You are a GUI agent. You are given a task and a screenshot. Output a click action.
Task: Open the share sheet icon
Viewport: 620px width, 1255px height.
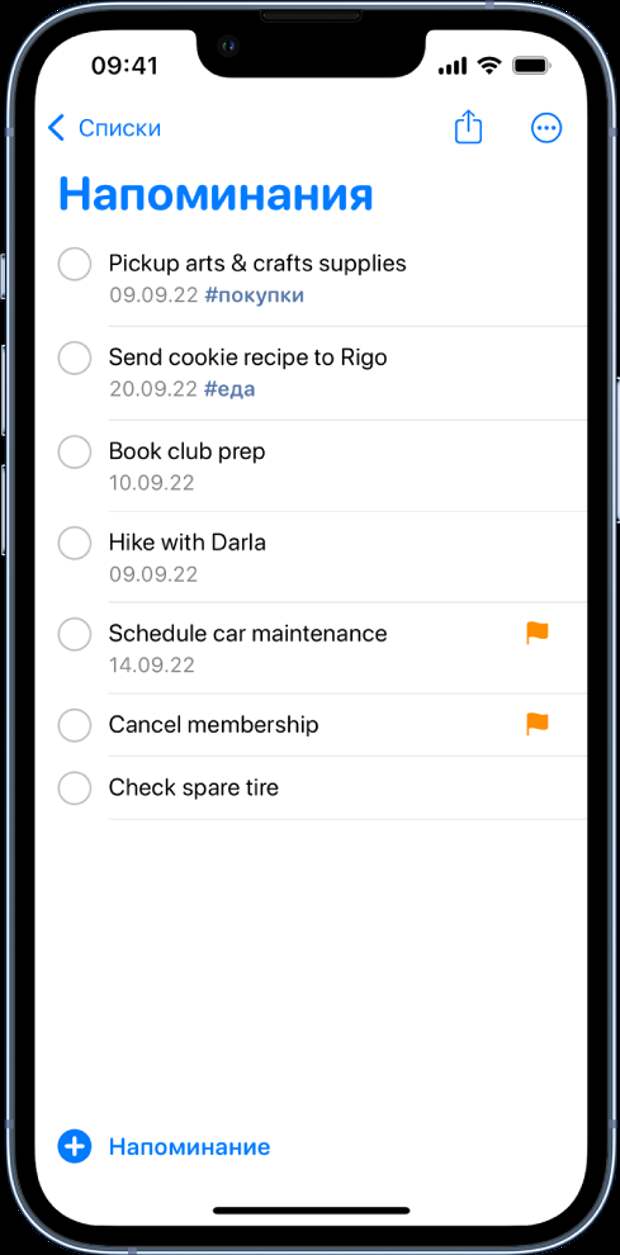click(x=468, y=127)
